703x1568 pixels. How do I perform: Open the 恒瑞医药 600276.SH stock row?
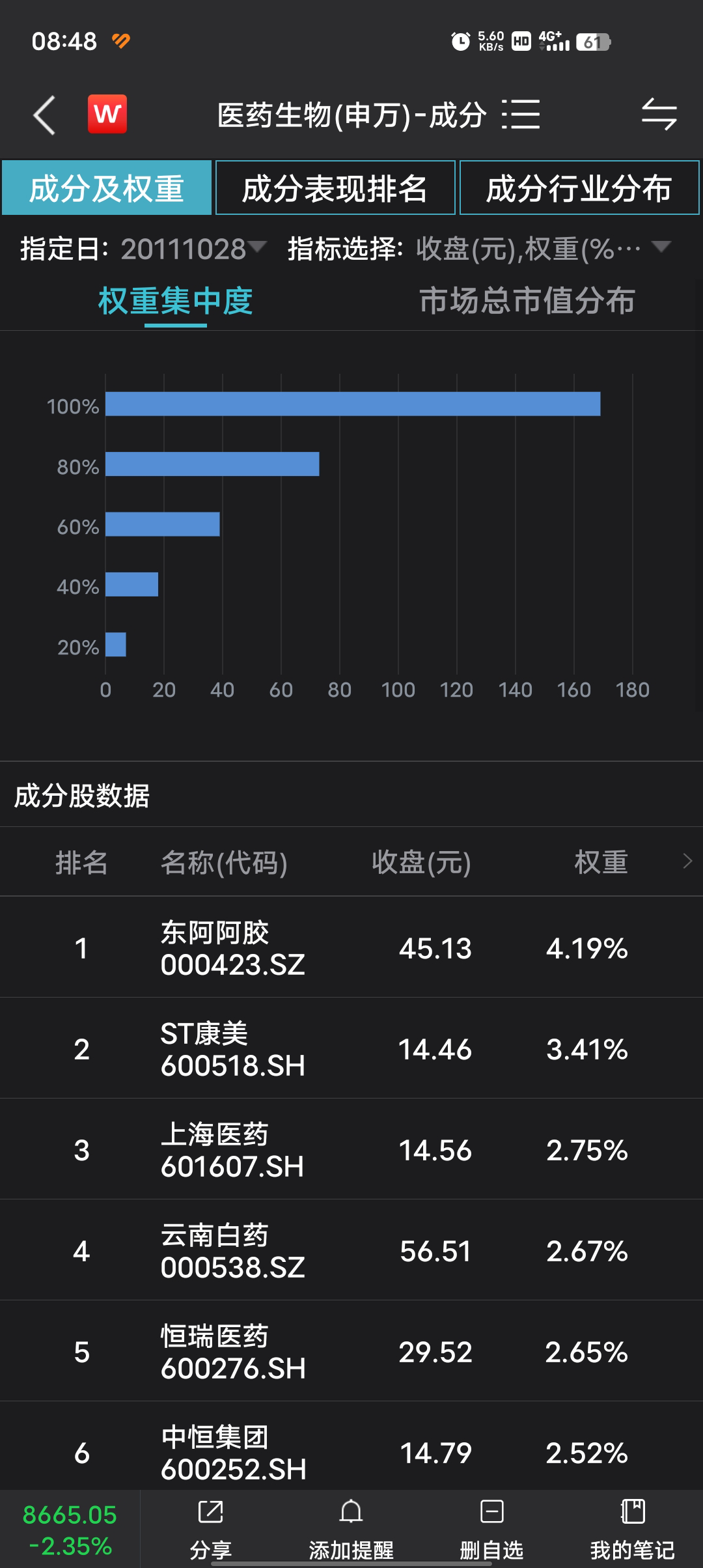coord(351,1351)
